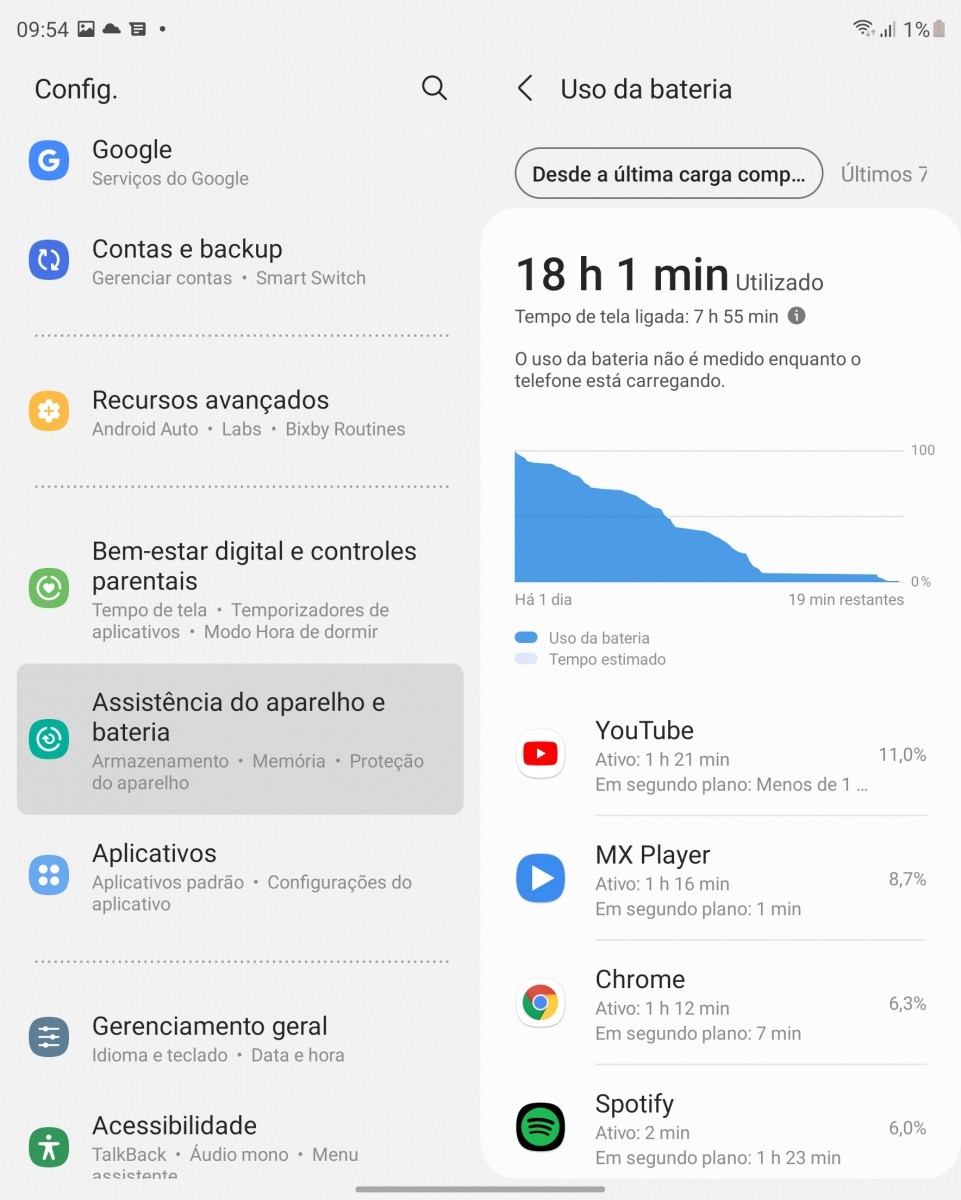Tap the info icon beside Tempo de tela ligada

point(796,316)
